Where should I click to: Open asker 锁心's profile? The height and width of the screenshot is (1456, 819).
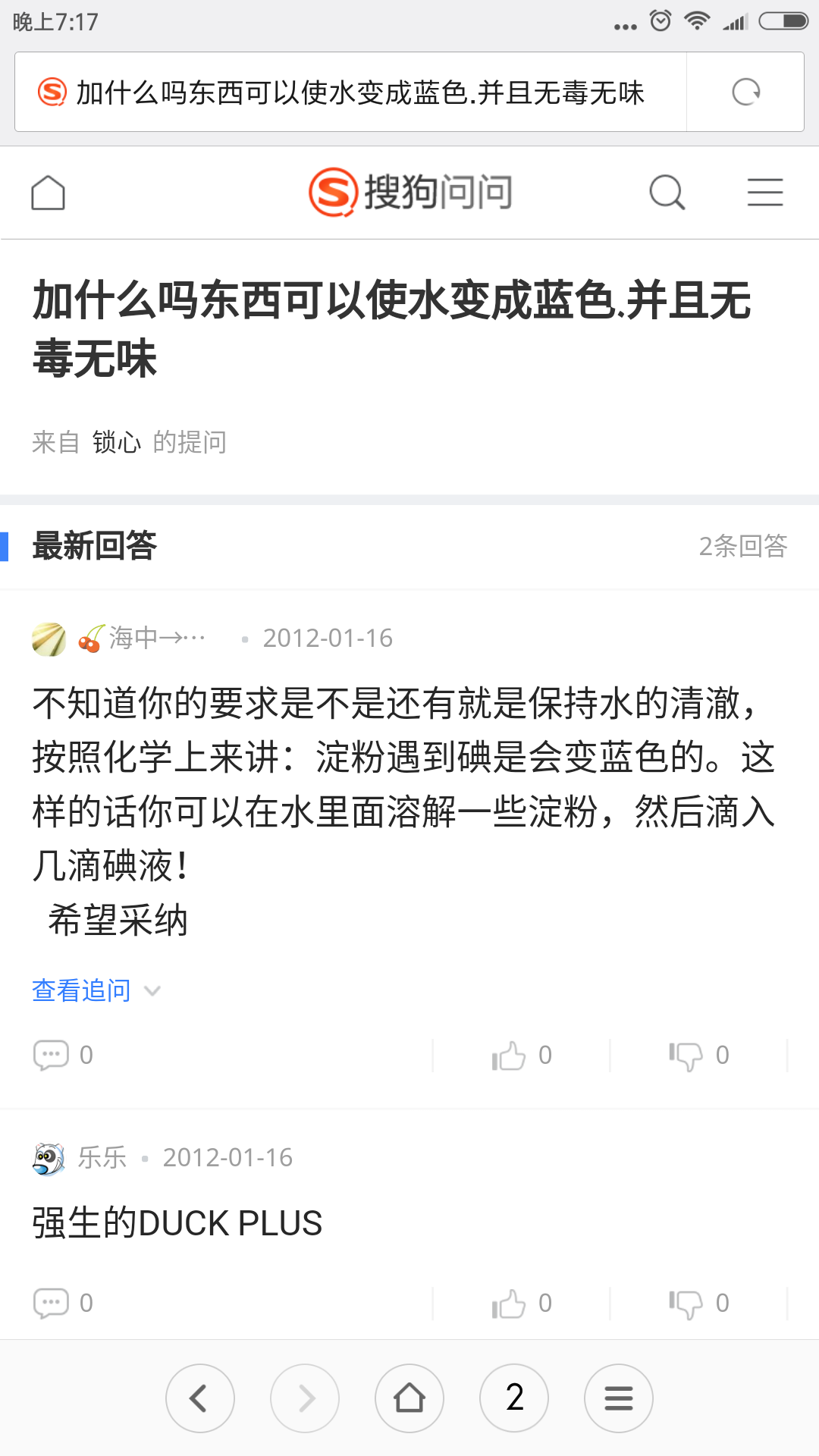coord(116,442)
